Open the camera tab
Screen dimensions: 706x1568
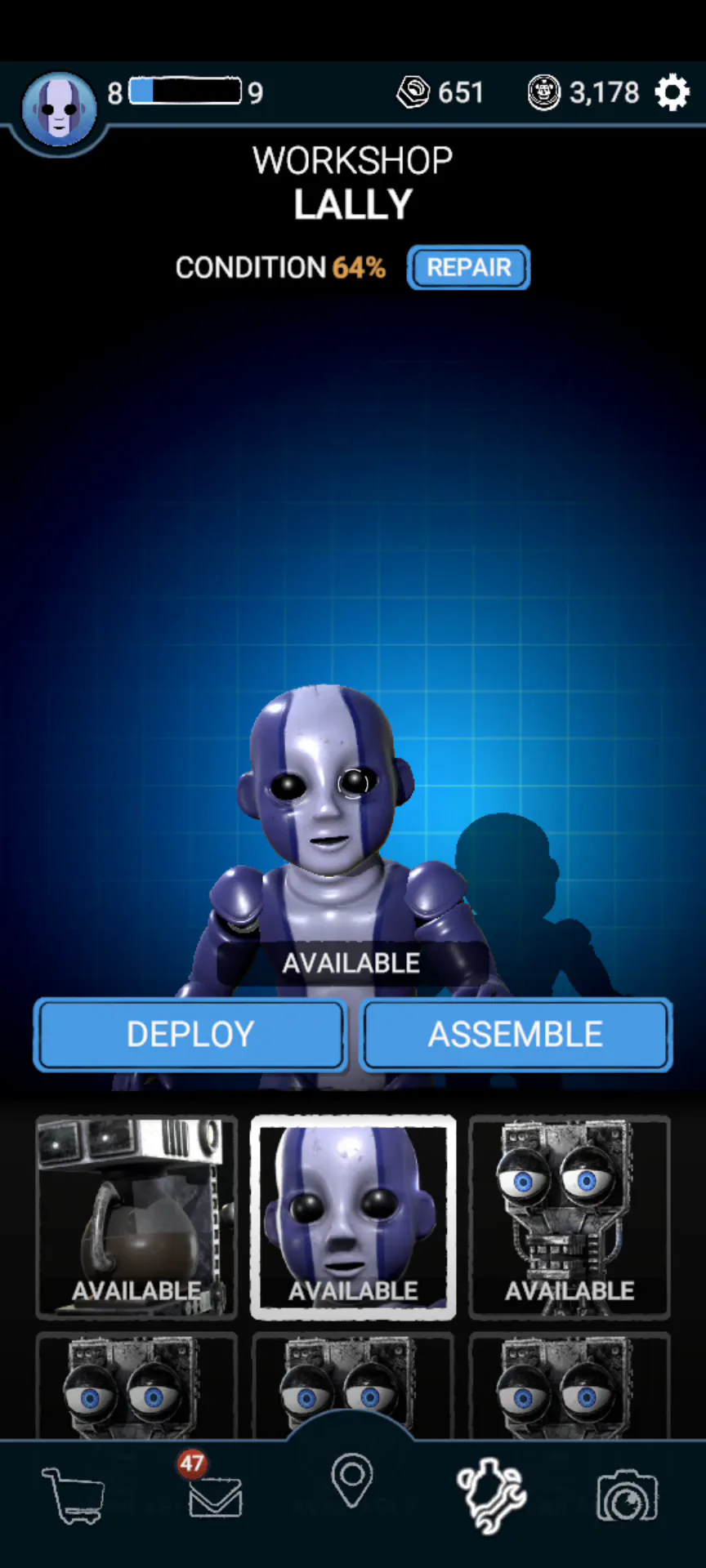click(x=627, y=1496)
